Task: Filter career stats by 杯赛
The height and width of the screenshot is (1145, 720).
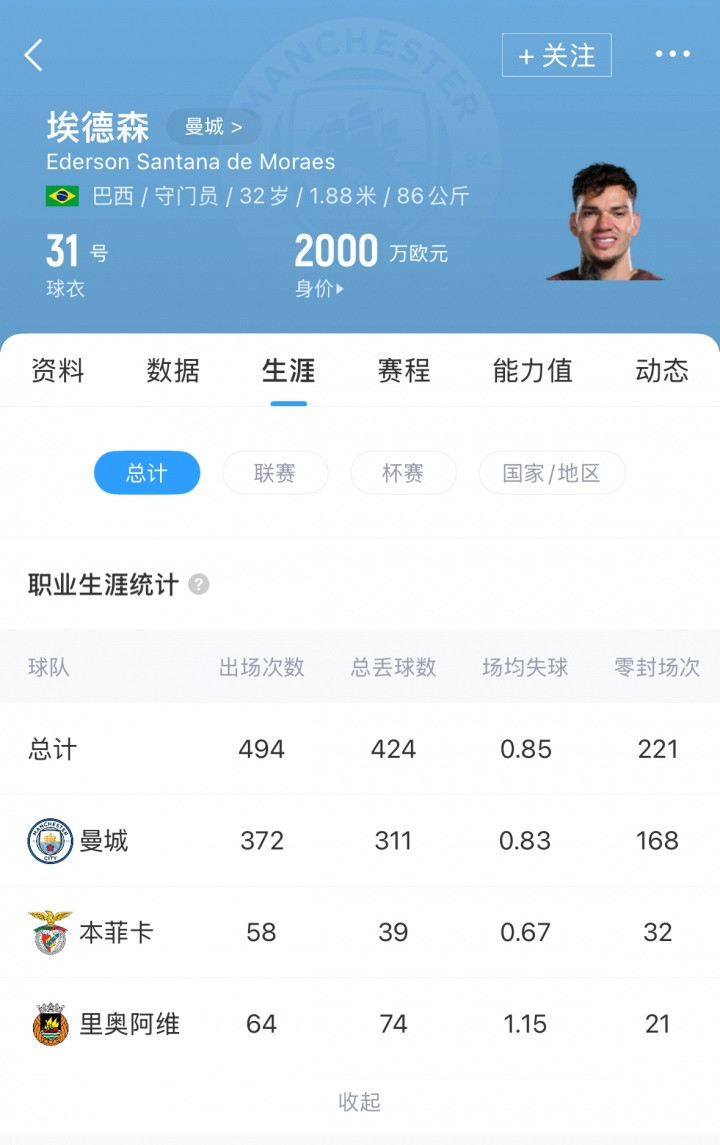Action: click(x=403, y=473)
